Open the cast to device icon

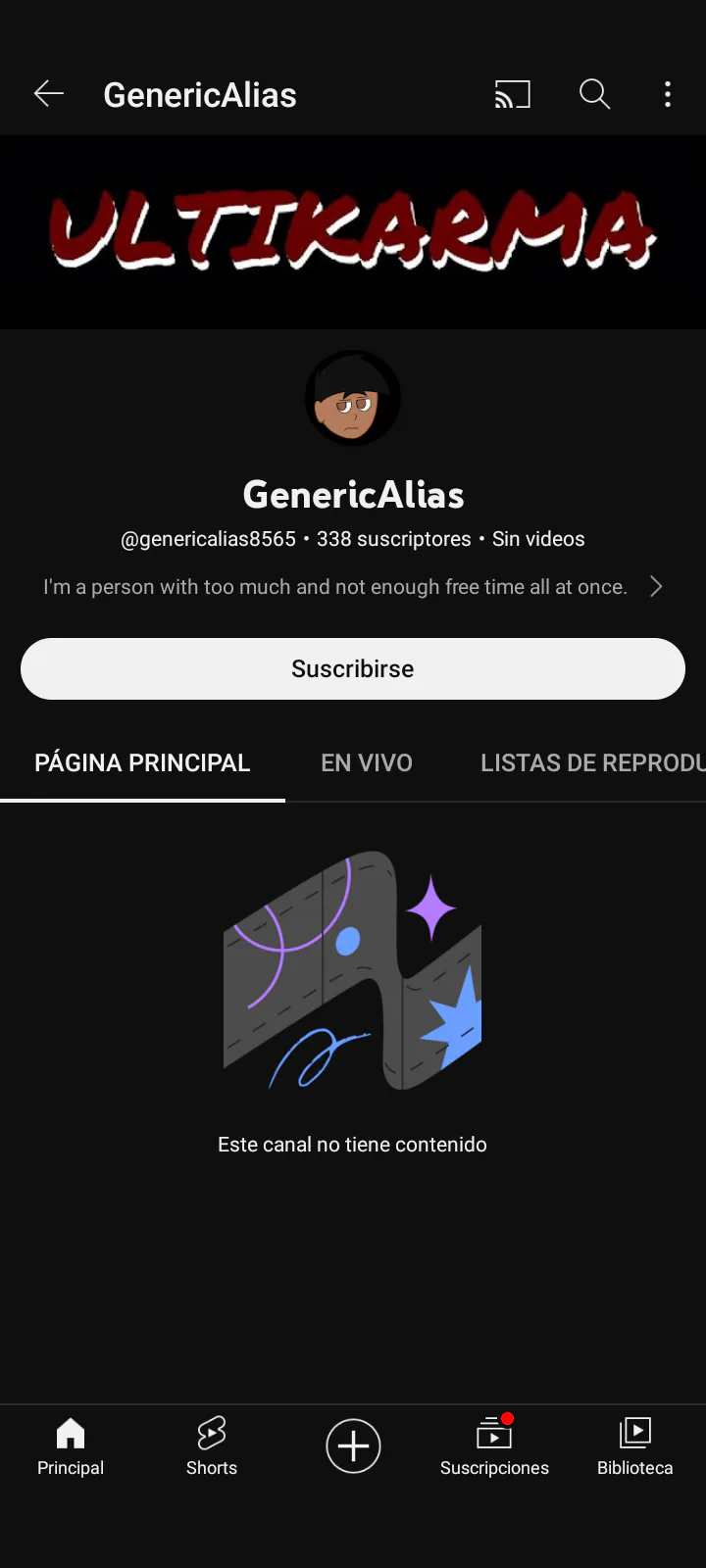point(512,94)
